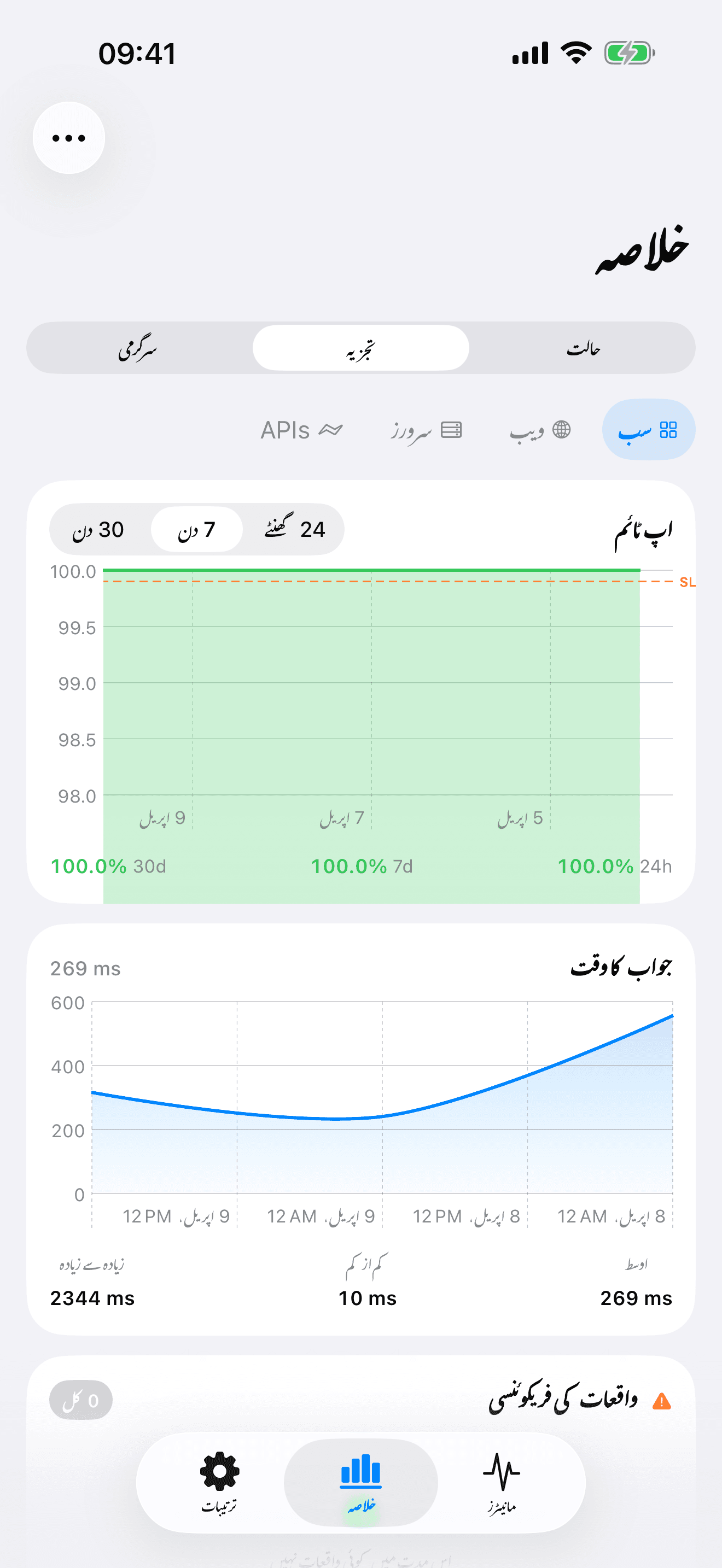Open the تجزیہ tab

pos(360,347)
